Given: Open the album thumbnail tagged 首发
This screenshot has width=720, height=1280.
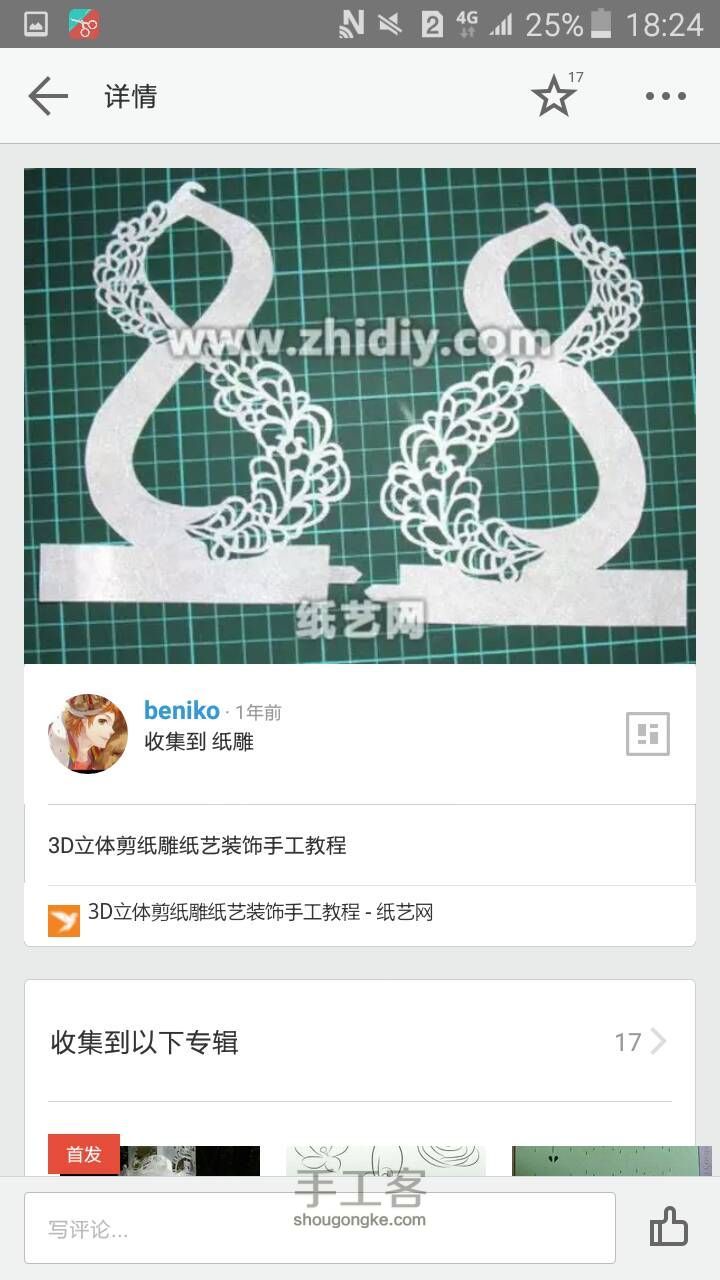Looking at the screenshot, I should [154, 1161].
